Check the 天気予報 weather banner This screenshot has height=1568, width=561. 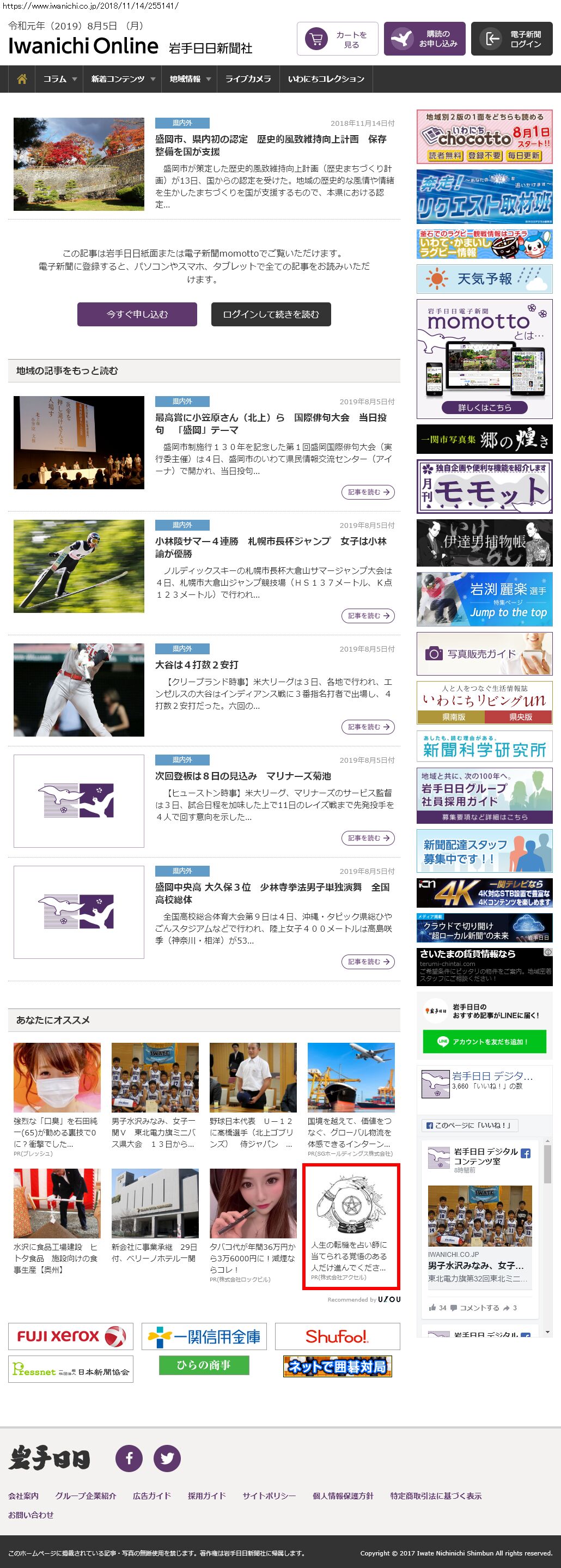coord(484,279)
